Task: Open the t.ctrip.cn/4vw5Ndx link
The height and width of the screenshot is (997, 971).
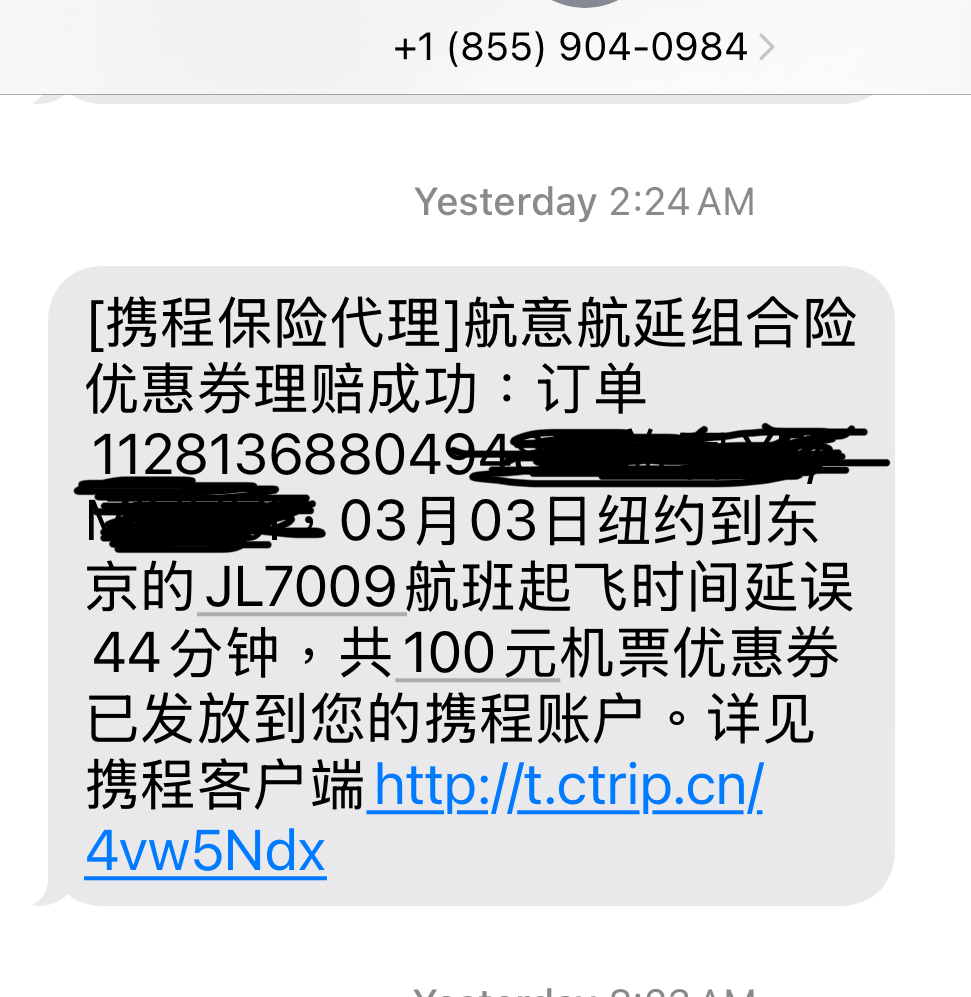Action: 565,788
